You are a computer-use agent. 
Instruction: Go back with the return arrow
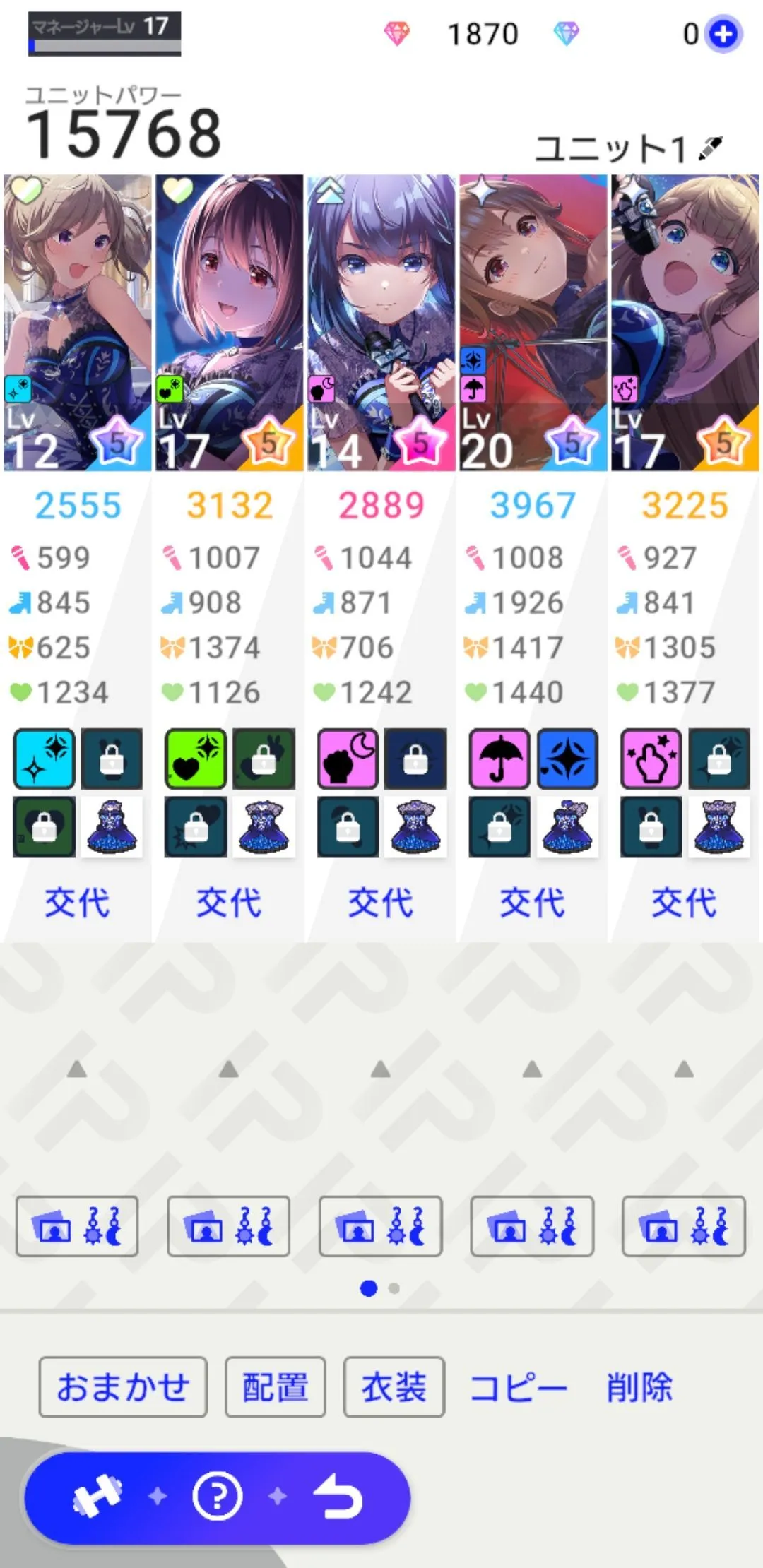pyautogui.click(x=338, y=1497)
